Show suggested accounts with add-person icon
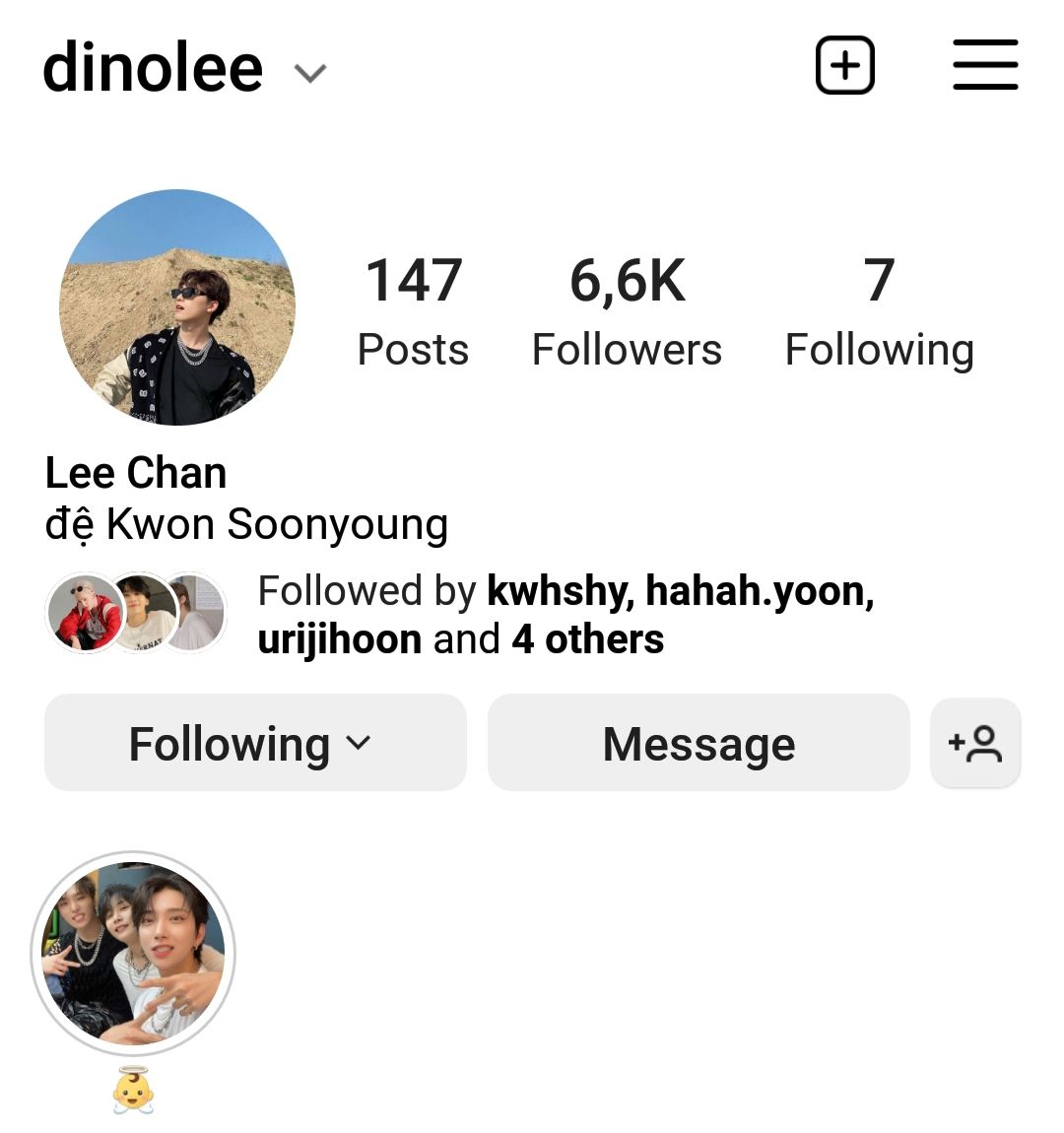1064x1133 pixels. click(x=975, y=743)
